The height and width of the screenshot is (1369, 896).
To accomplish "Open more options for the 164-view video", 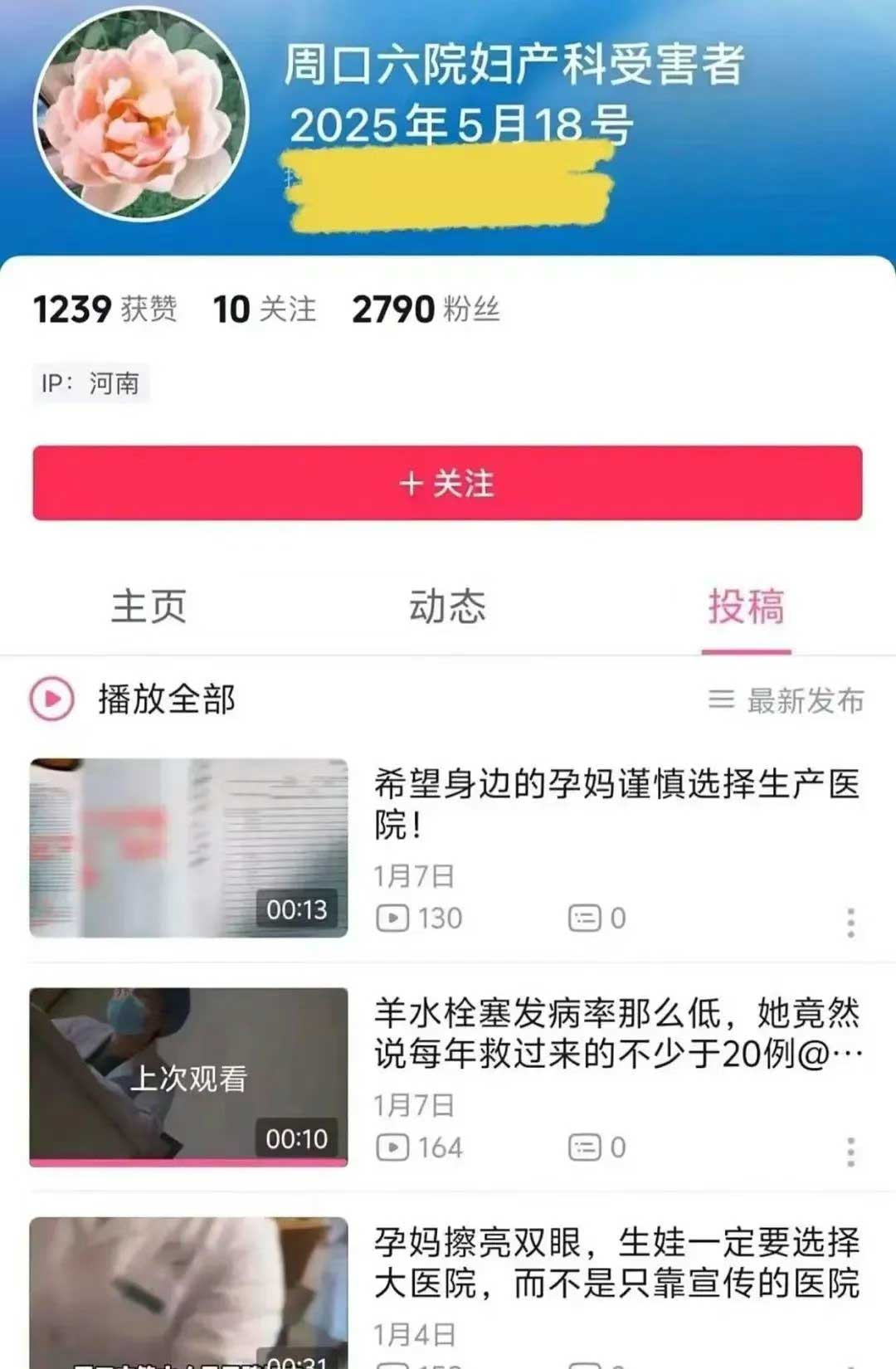I will [850, 1152].
